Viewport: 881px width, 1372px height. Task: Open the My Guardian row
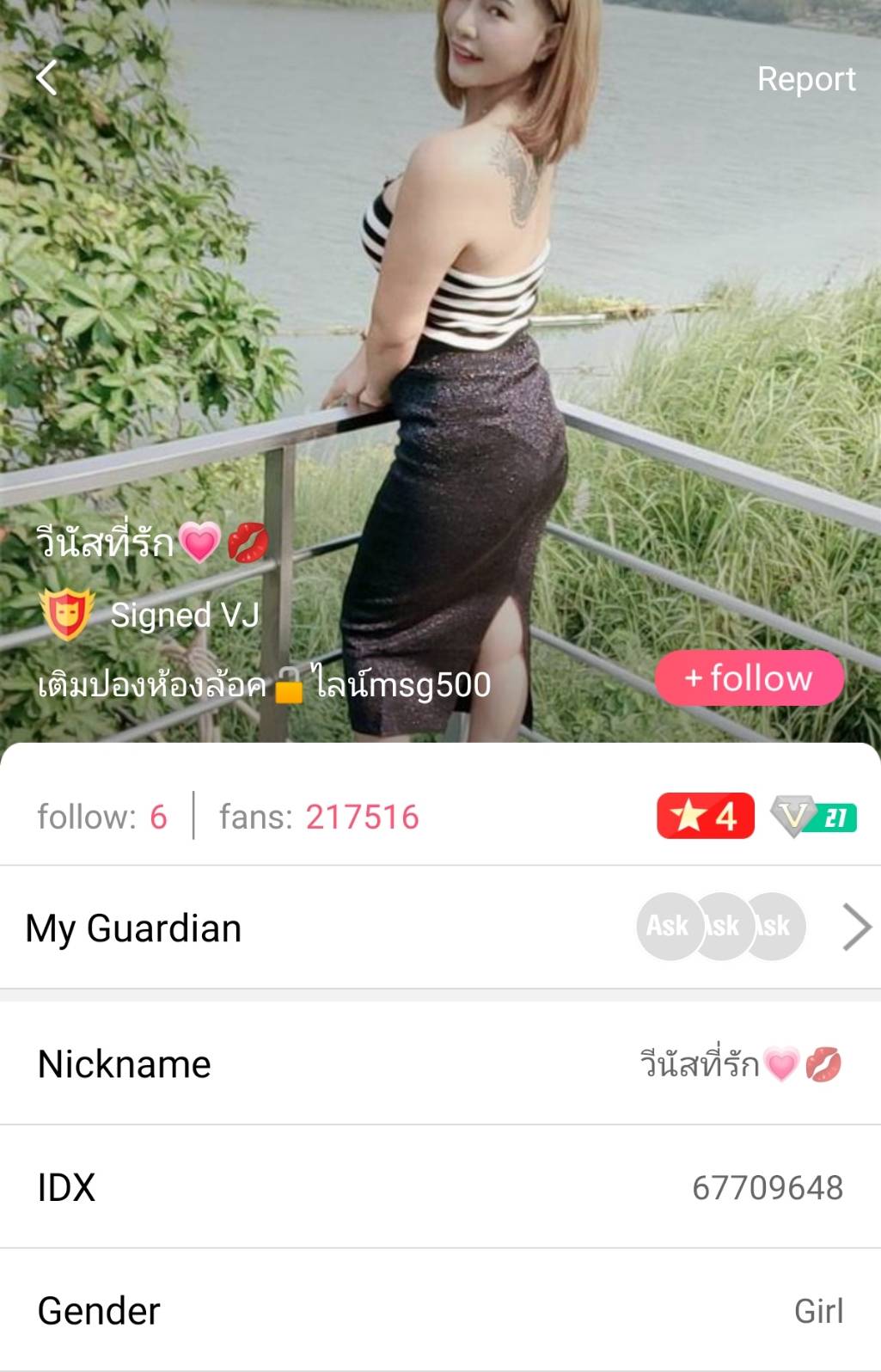(x=440, y=928)
